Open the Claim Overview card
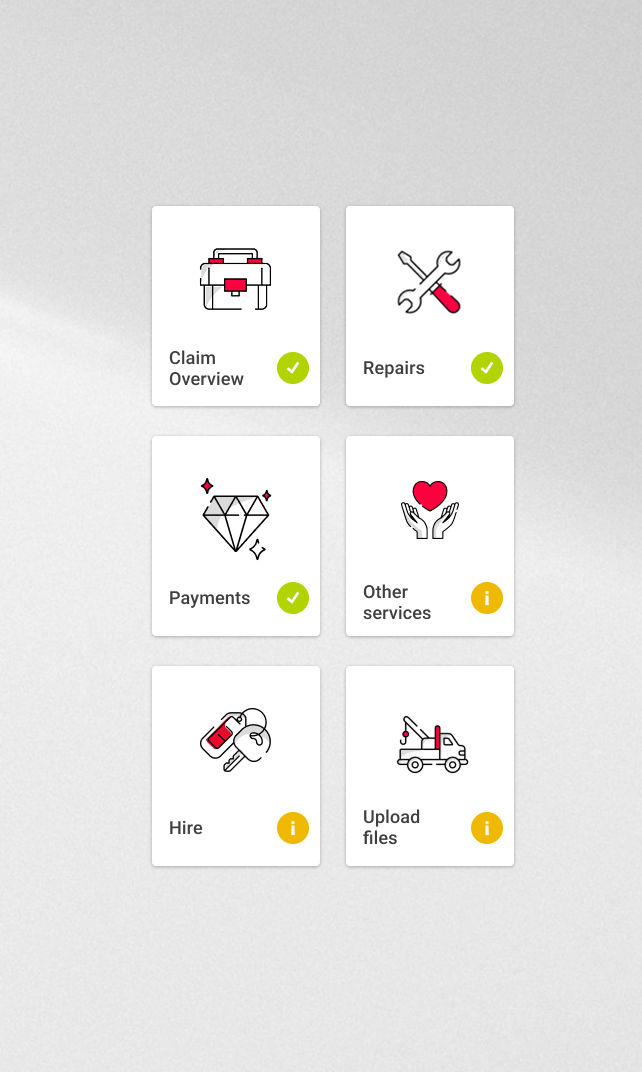 pos(236,306)
